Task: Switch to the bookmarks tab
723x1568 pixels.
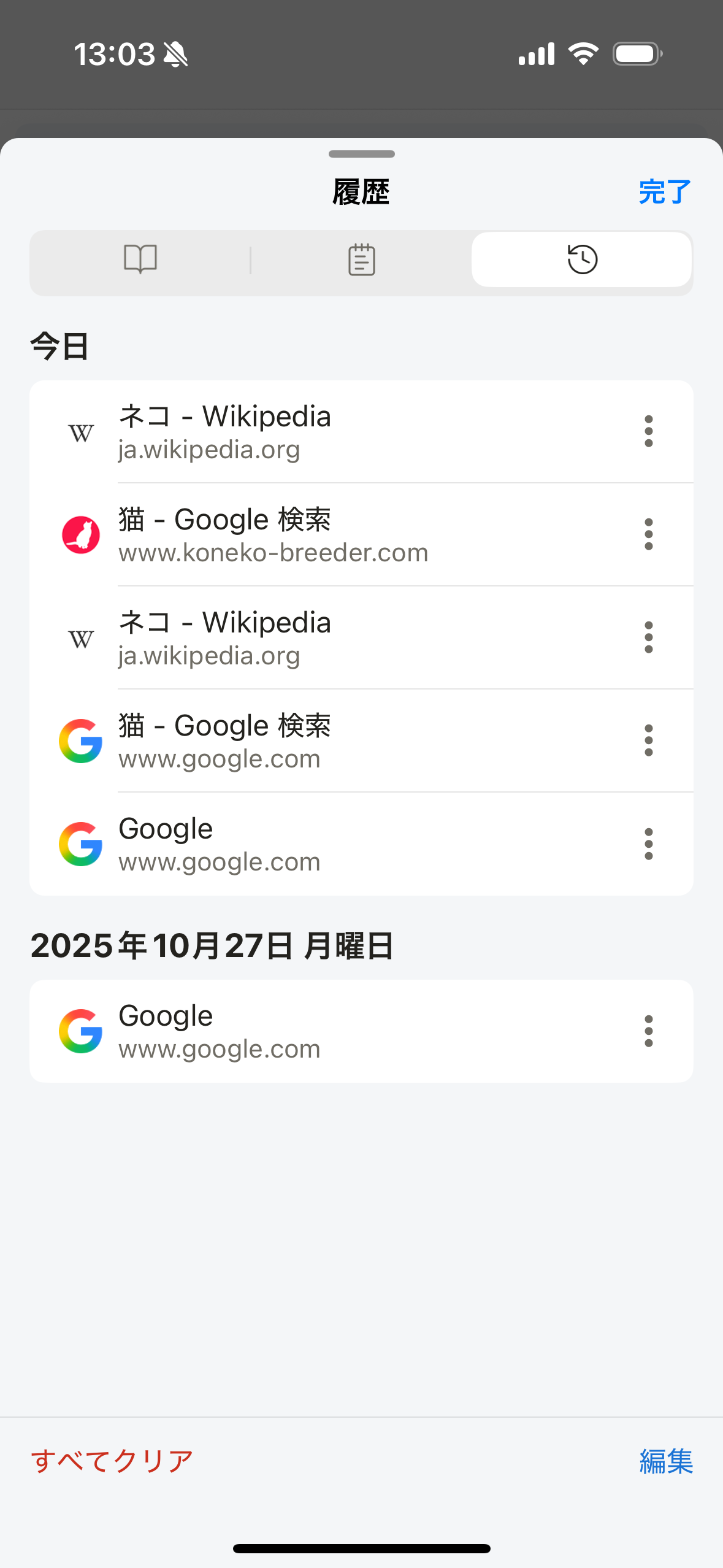Action: (140, 259)
